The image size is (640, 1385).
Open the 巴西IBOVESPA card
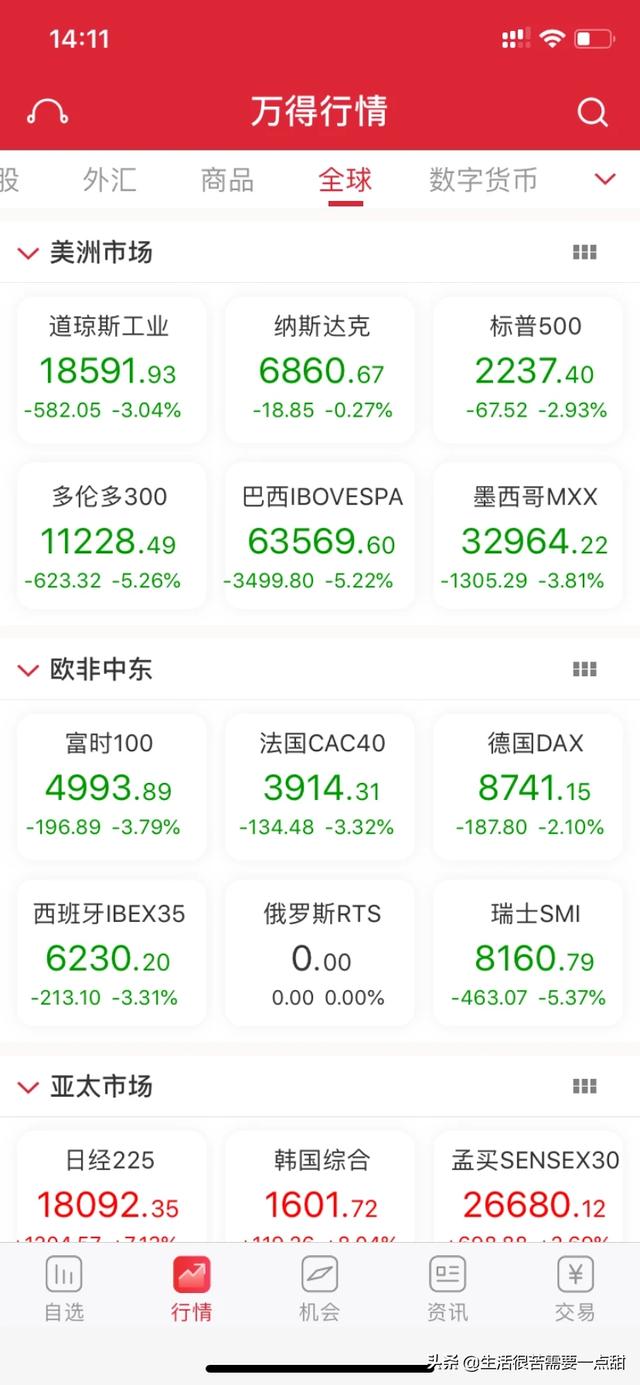tap(320, 538)
